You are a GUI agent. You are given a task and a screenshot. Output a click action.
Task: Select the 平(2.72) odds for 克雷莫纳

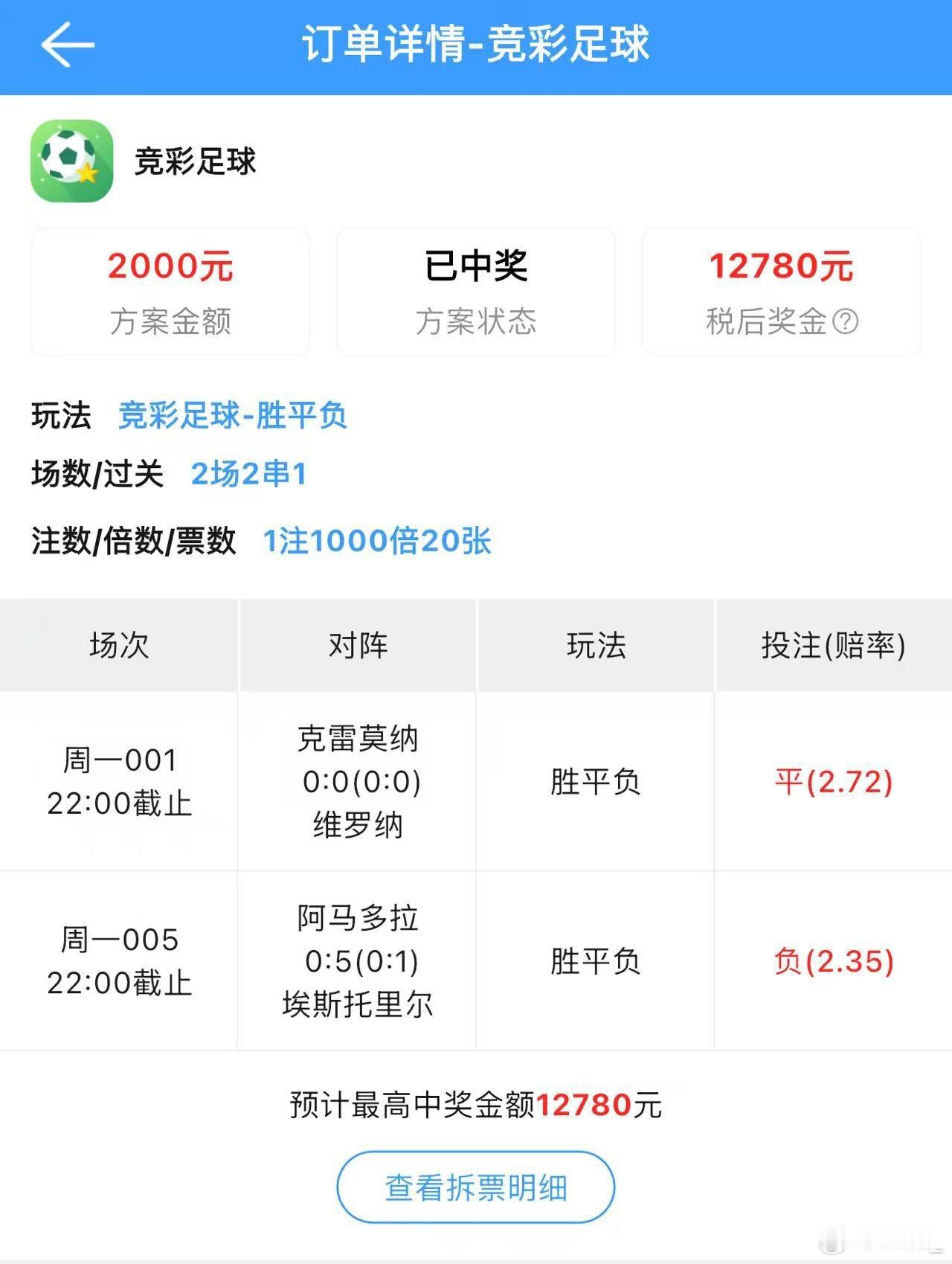(833, 779)
